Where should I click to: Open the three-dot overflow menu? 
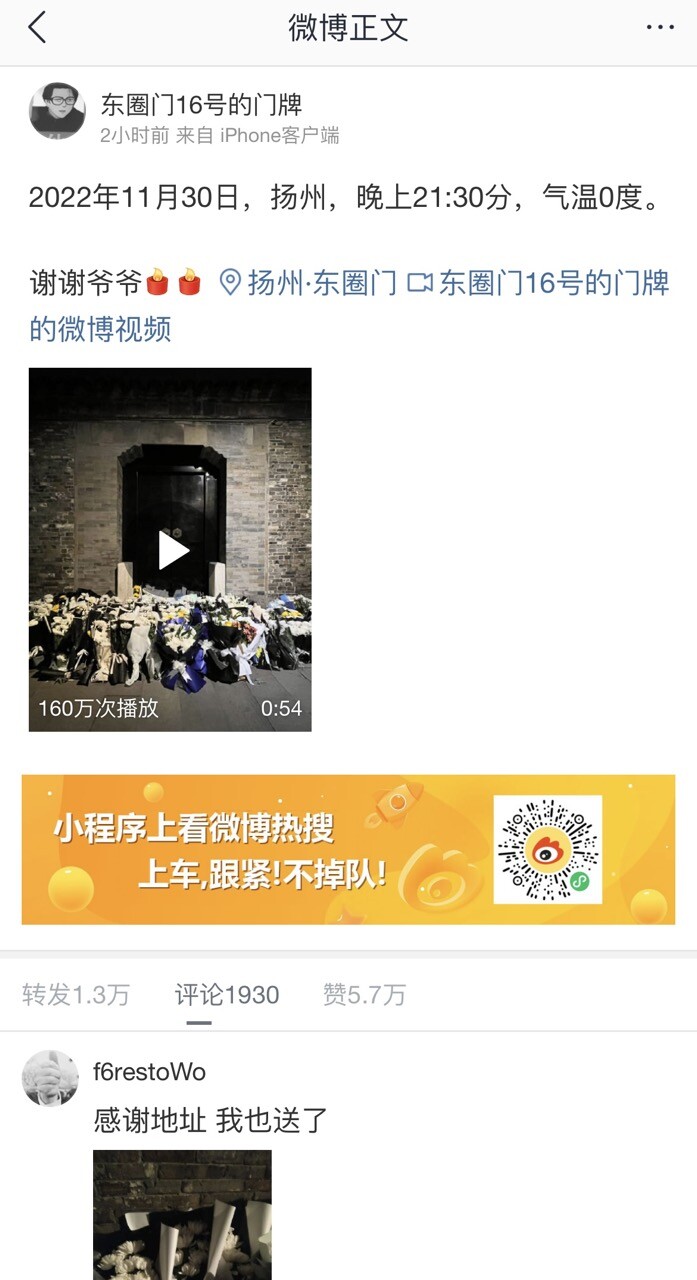(660, 28)
